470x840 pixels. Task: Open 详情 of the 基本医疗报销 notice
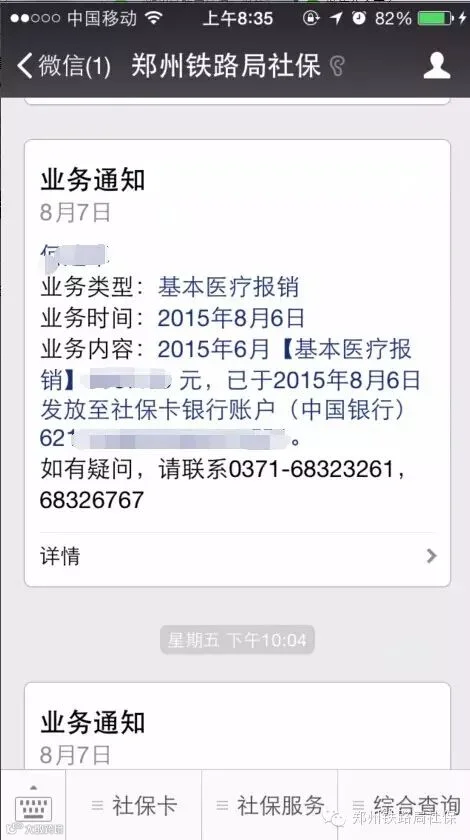[237, 556]
